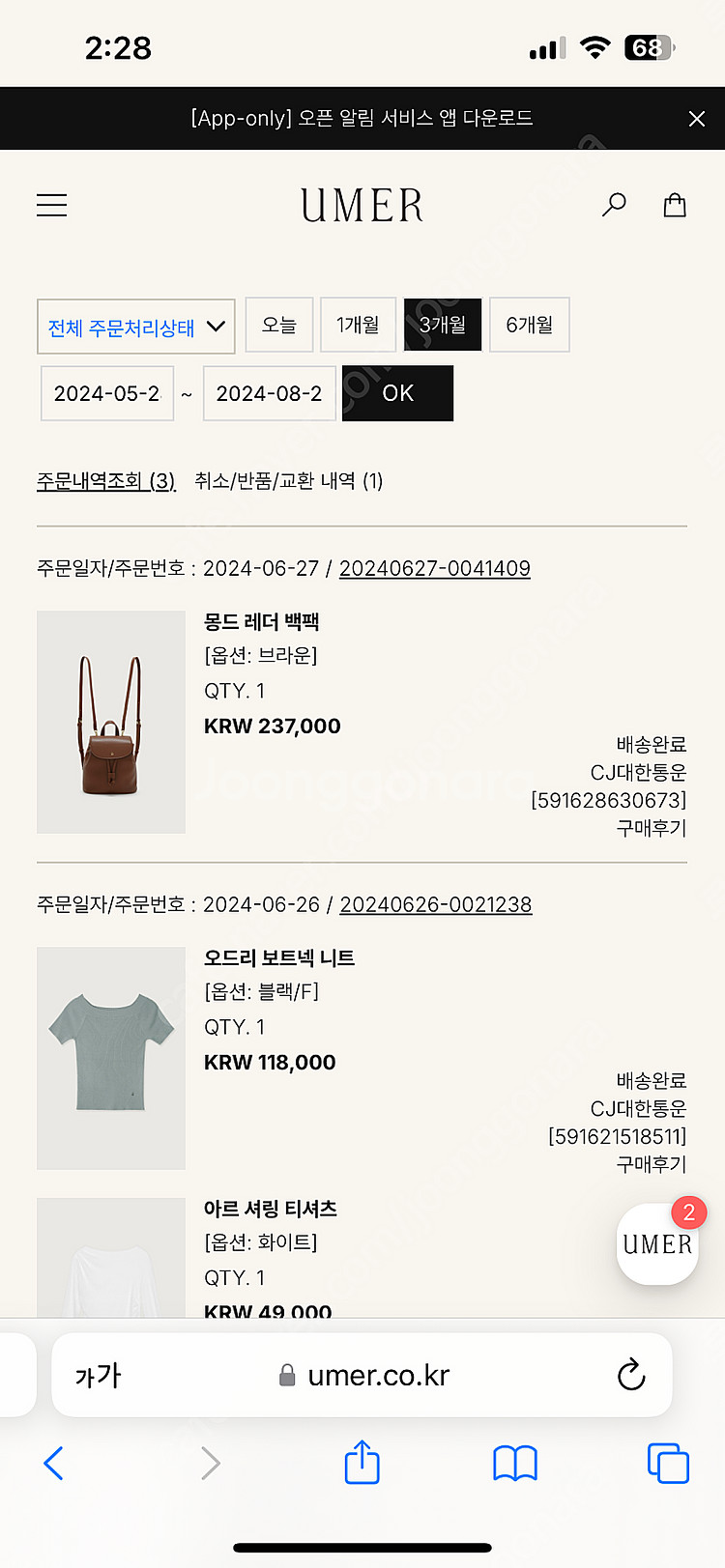Expand the 전체 주문처리상태 dropdown
This screenshot has height=1568, width=725.
(x=136, y=328)
